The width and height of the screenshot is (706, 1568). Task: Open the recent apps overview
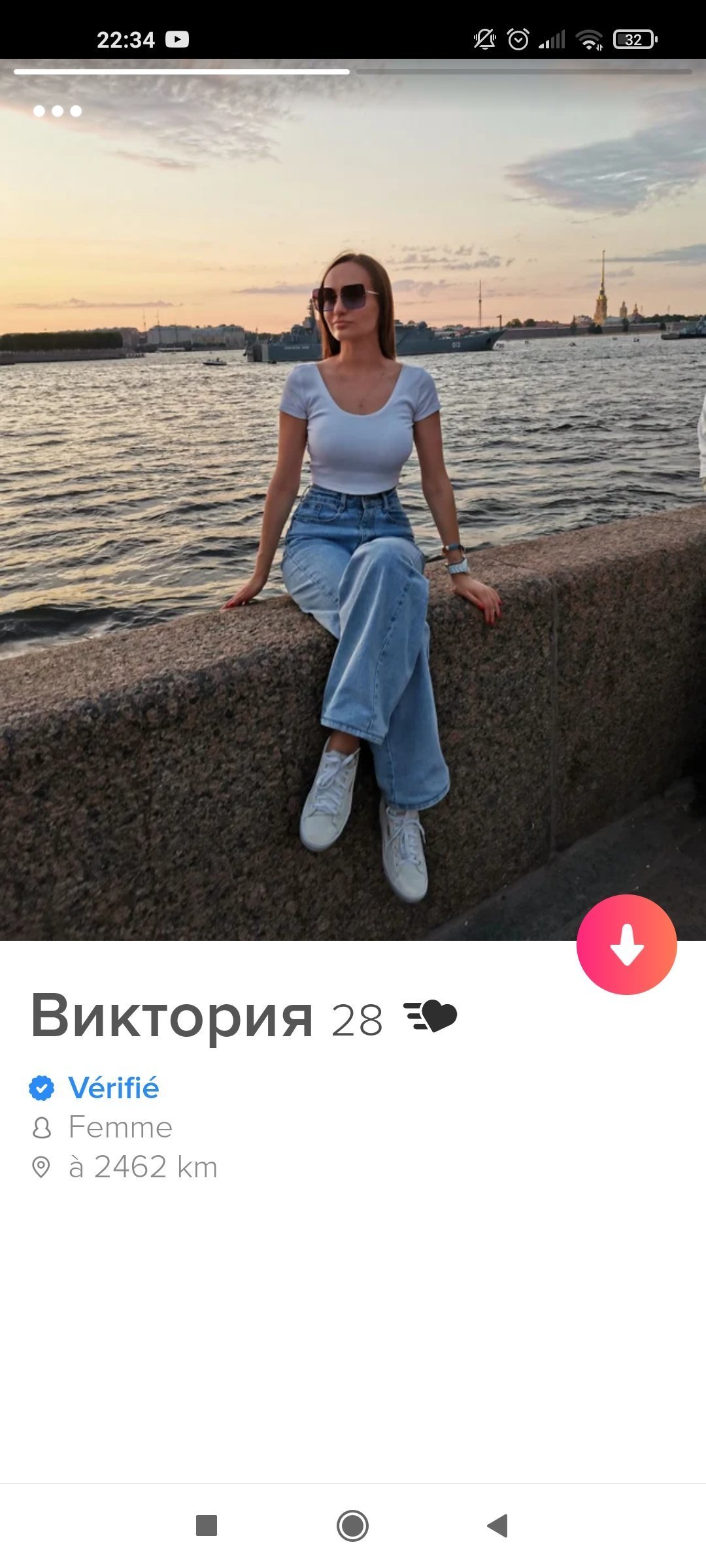click(x=207, y=1526)
